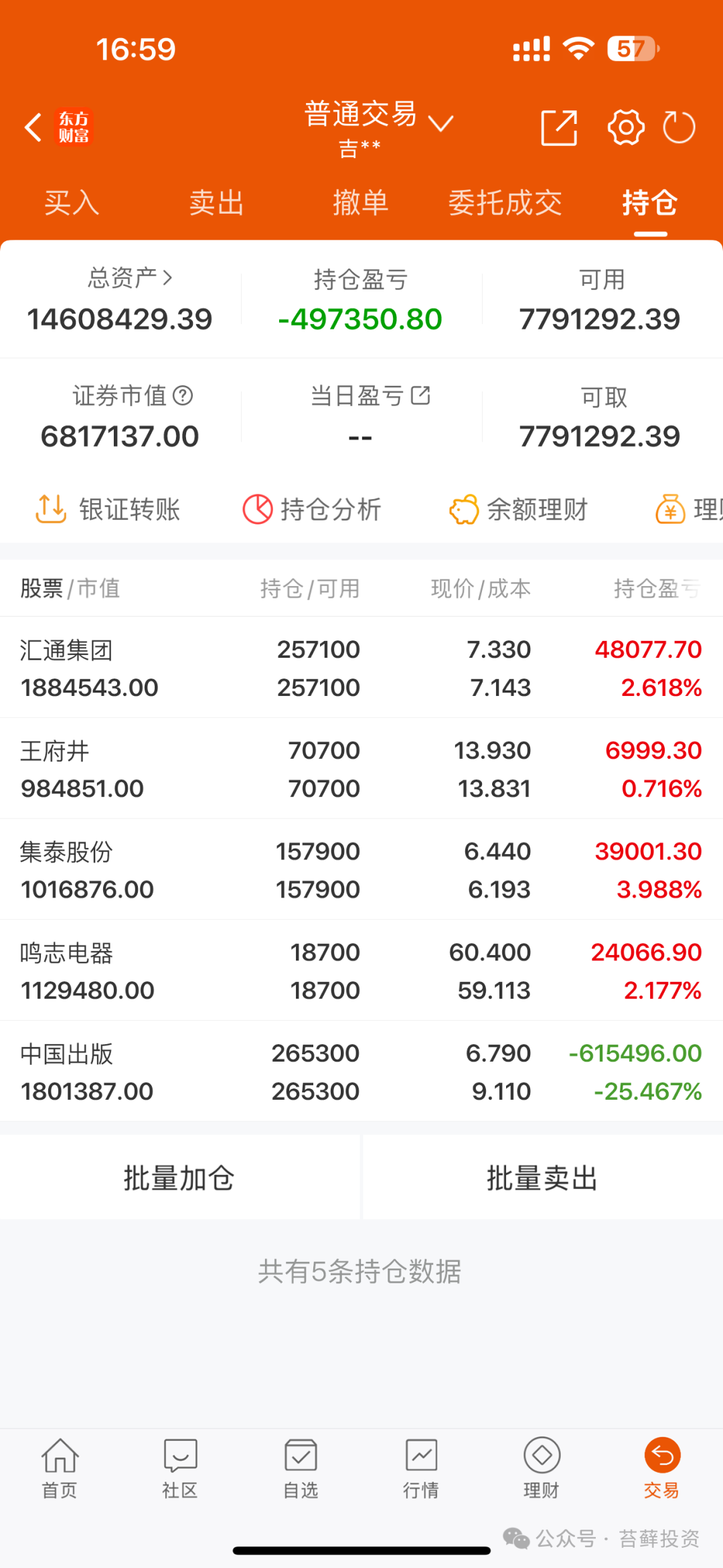Switch to the 撤单 tab
Image resolution: width=723 pixels, height=1568 pixels.
pyautogui.click(x=361, y=202)
